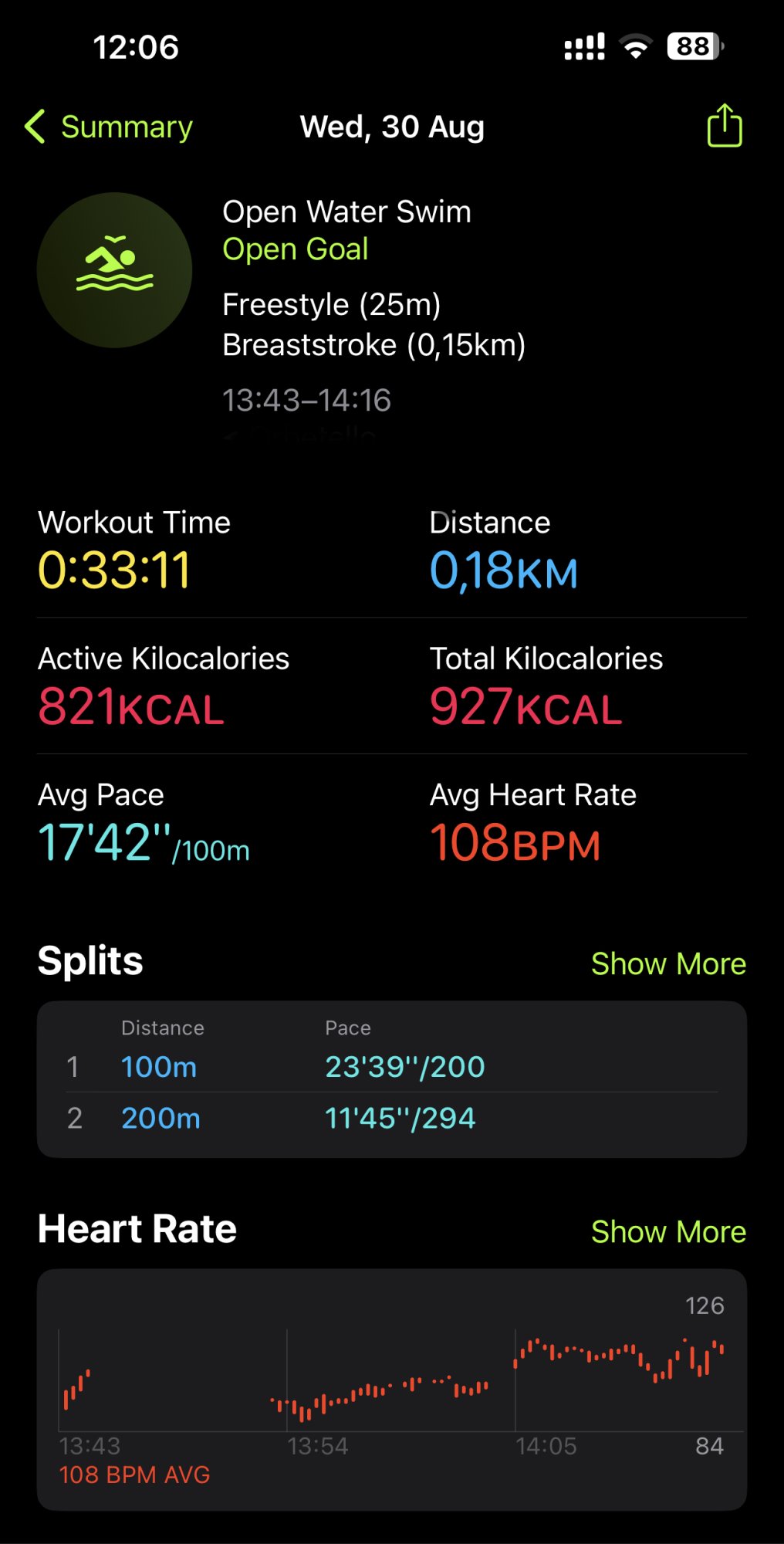Show more heart rate details
Image resolution: width=784 pixels, height=1544 pixels.
(667, 1231)
